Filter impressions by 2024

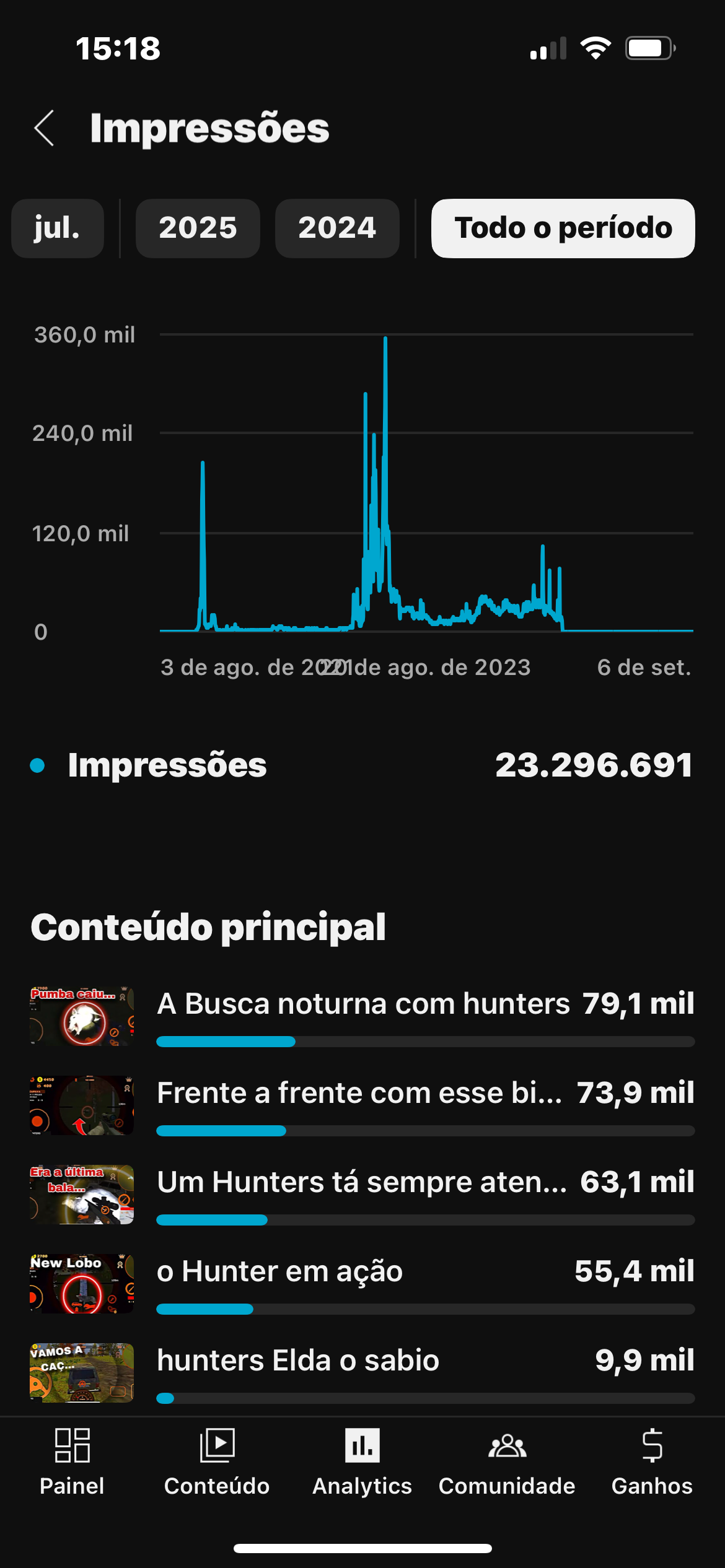point(337,228)
